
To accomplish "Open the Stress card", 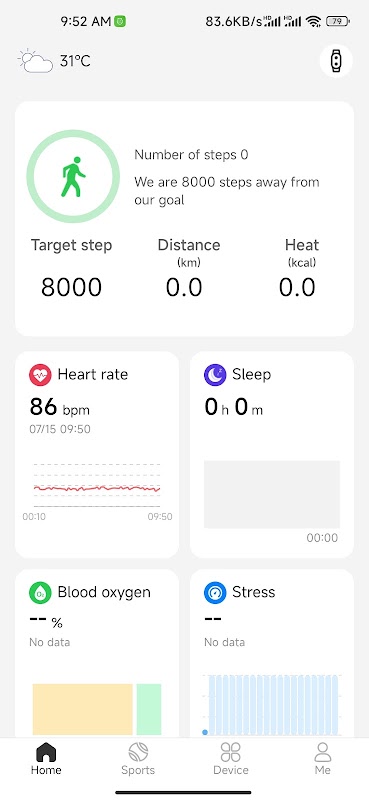I will point(272,654).
